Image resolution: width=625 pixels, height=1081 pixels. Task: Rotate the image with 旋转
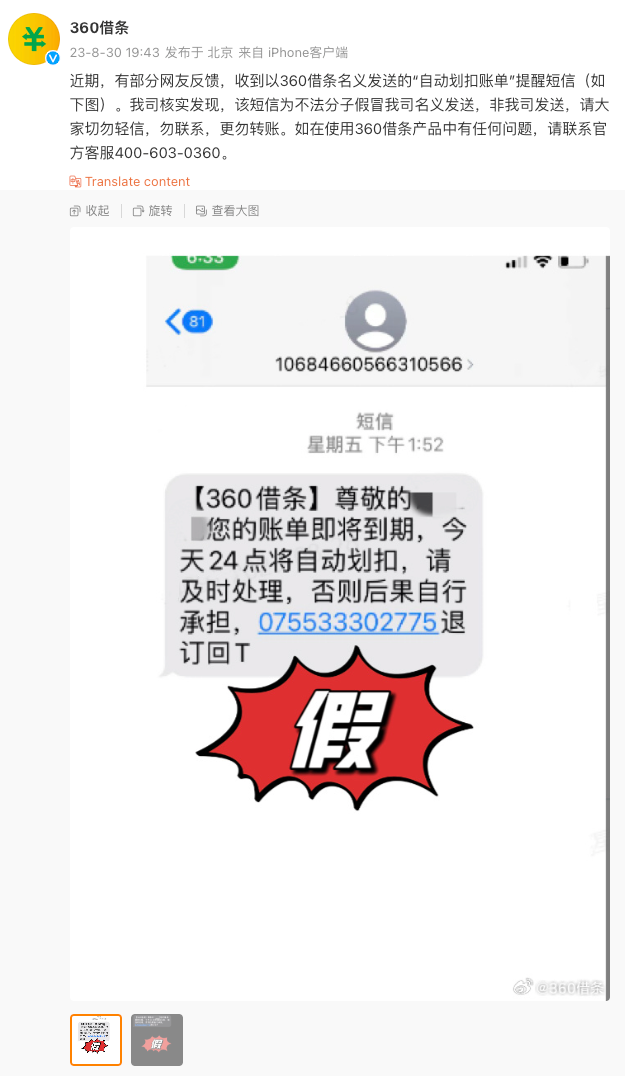pyautogui.click(x=153, y=211)
